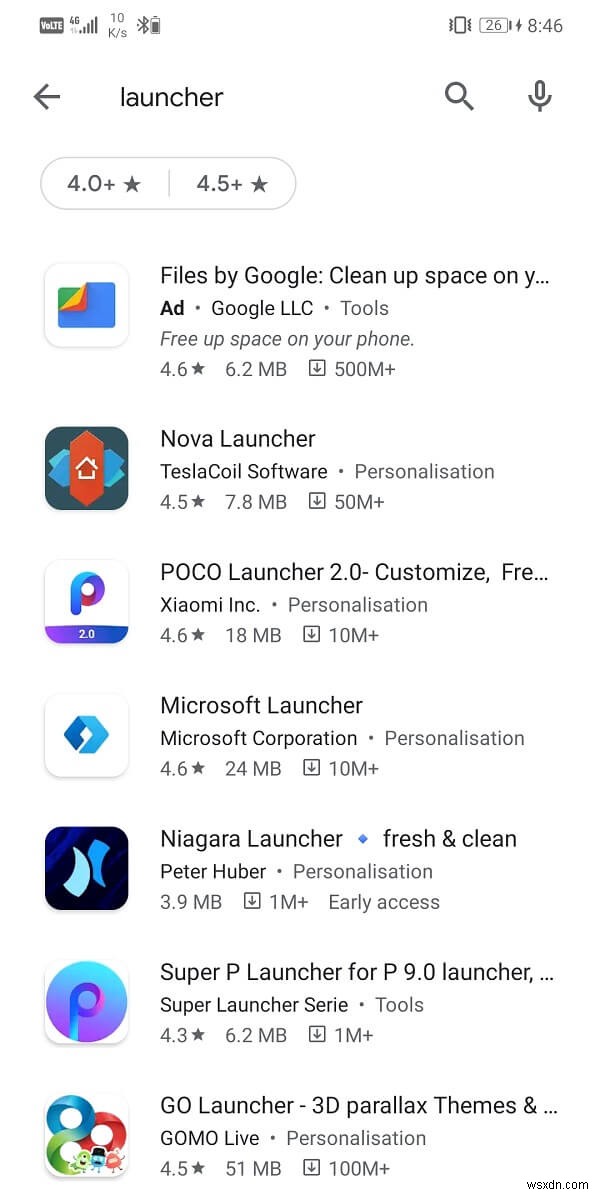Go back from search results
The image size is (600, 1195).
click(47, 97)
